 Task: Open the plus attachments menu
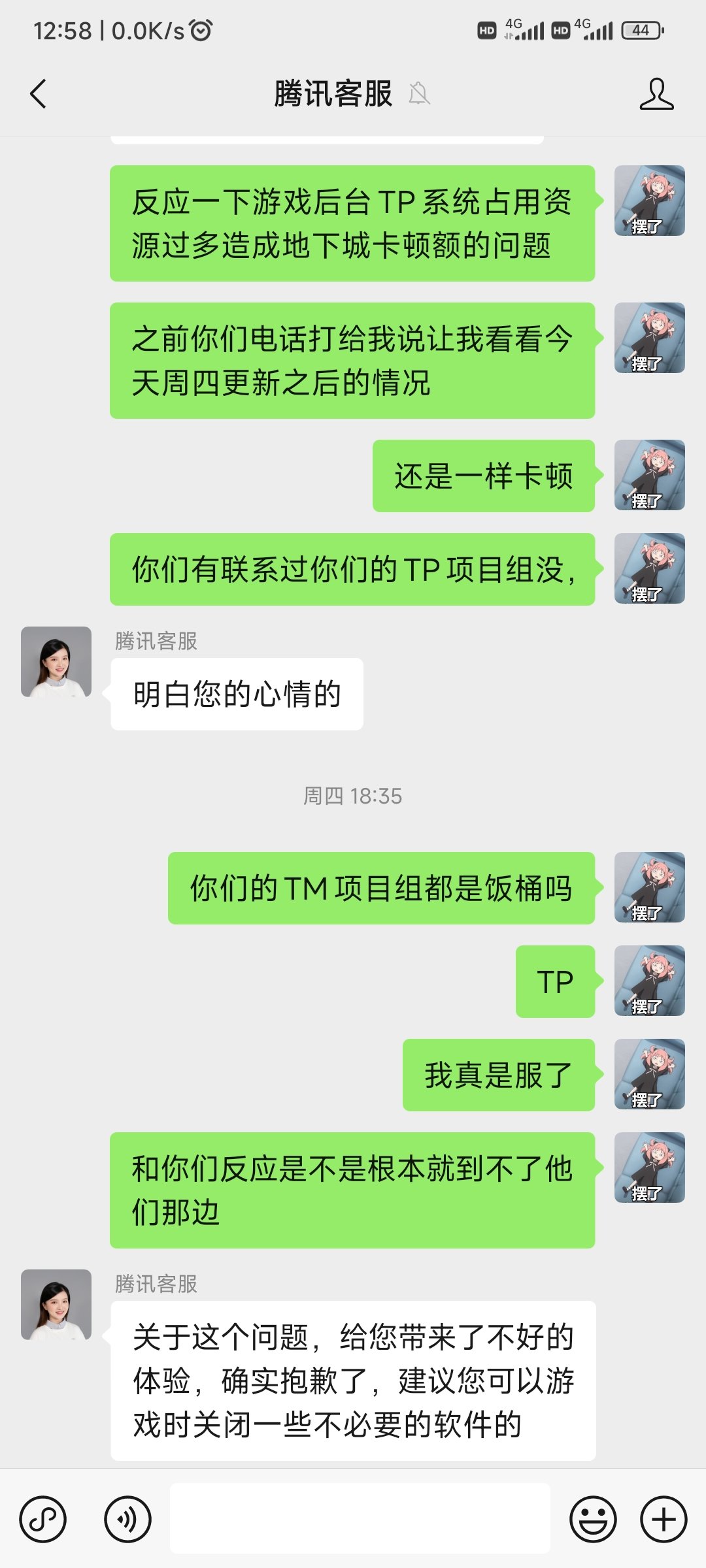click(664, 1519)
